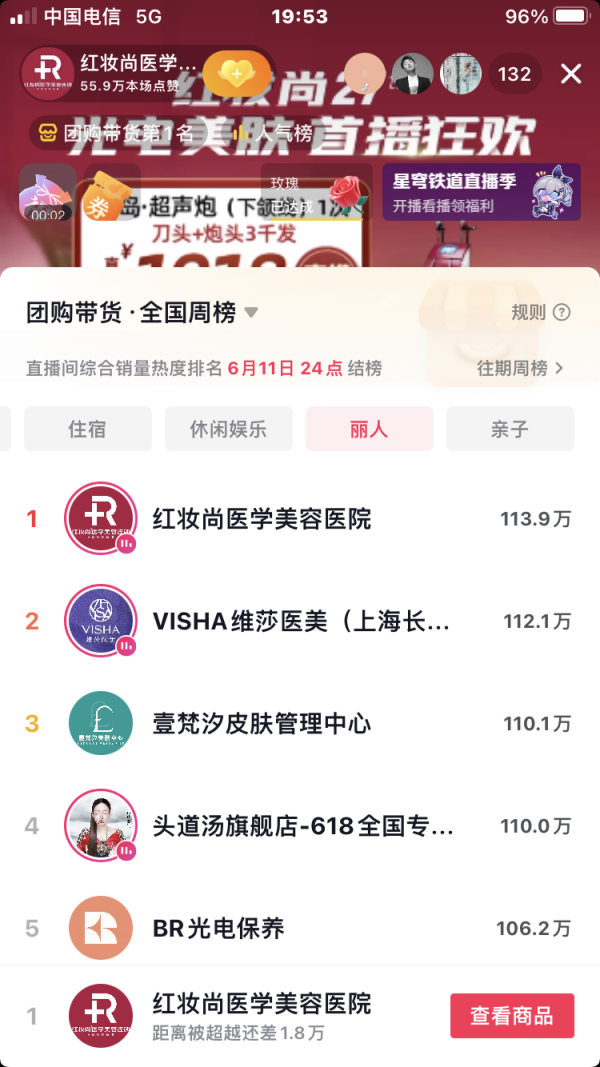Expand the 团购带货·全国周榜 dropdown

pyautogui.click(x=250, y=313)
